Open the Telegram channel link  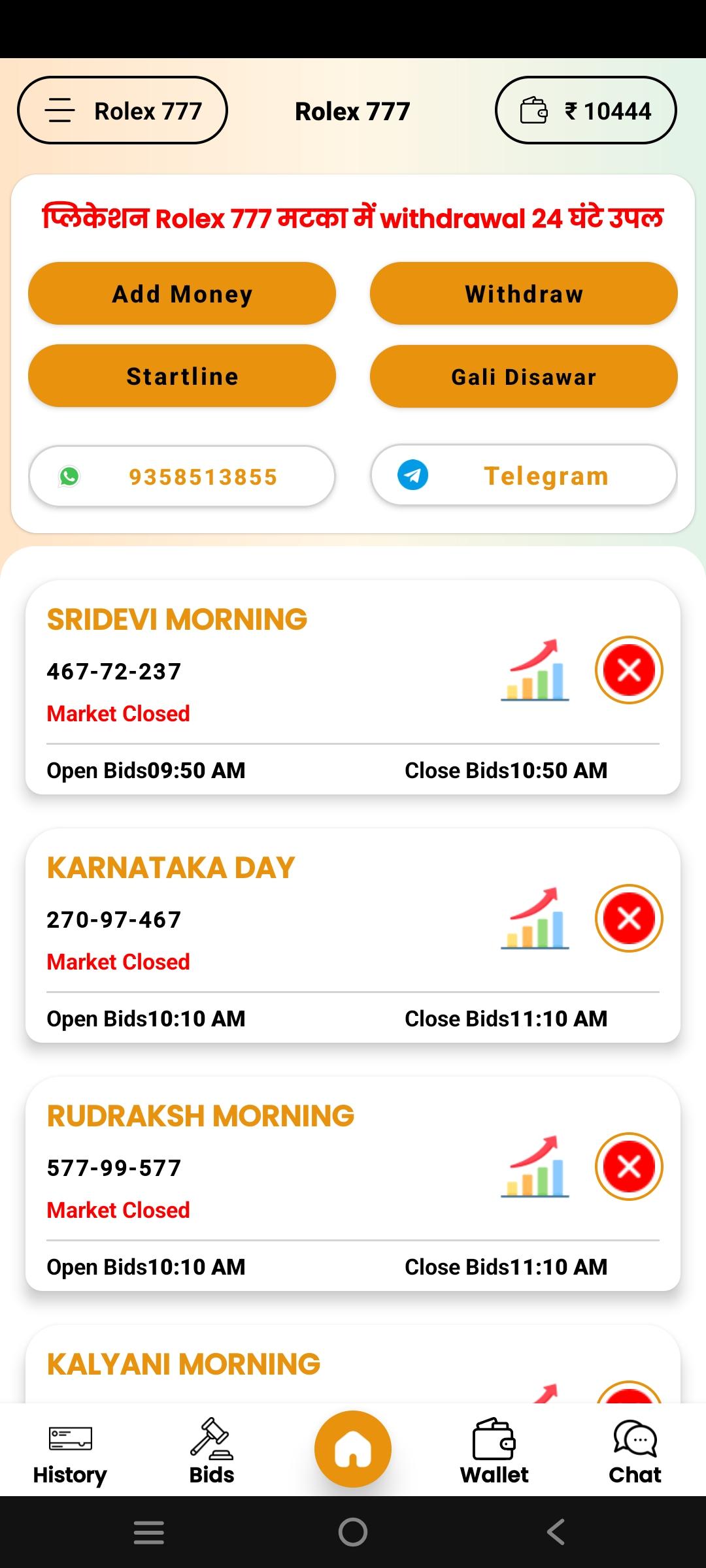coord(524,476)
